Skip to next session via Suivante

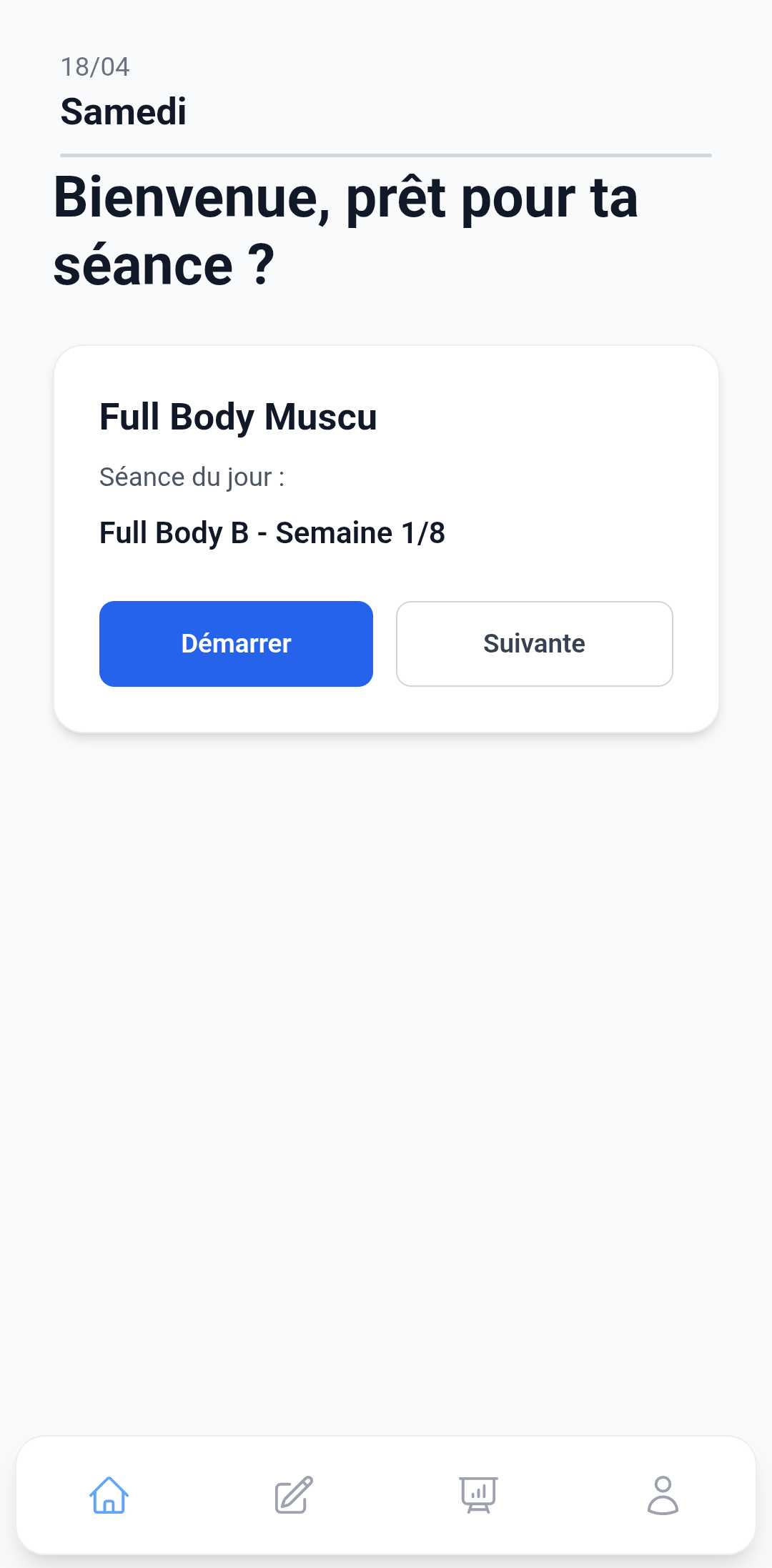click(535, 644)
